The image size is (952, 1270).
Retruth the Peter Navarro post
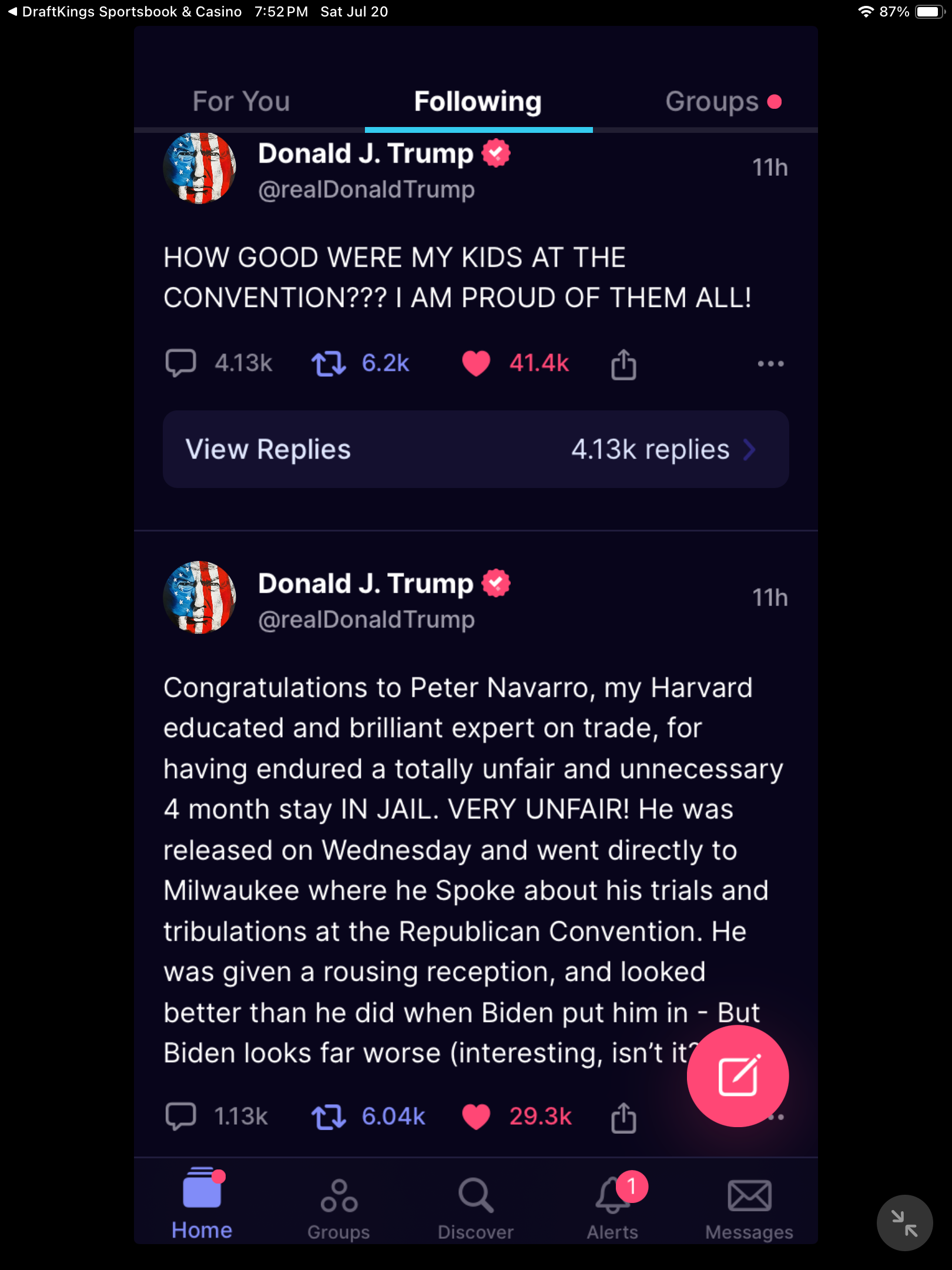pyautogui.click(x=328, y=1117)
